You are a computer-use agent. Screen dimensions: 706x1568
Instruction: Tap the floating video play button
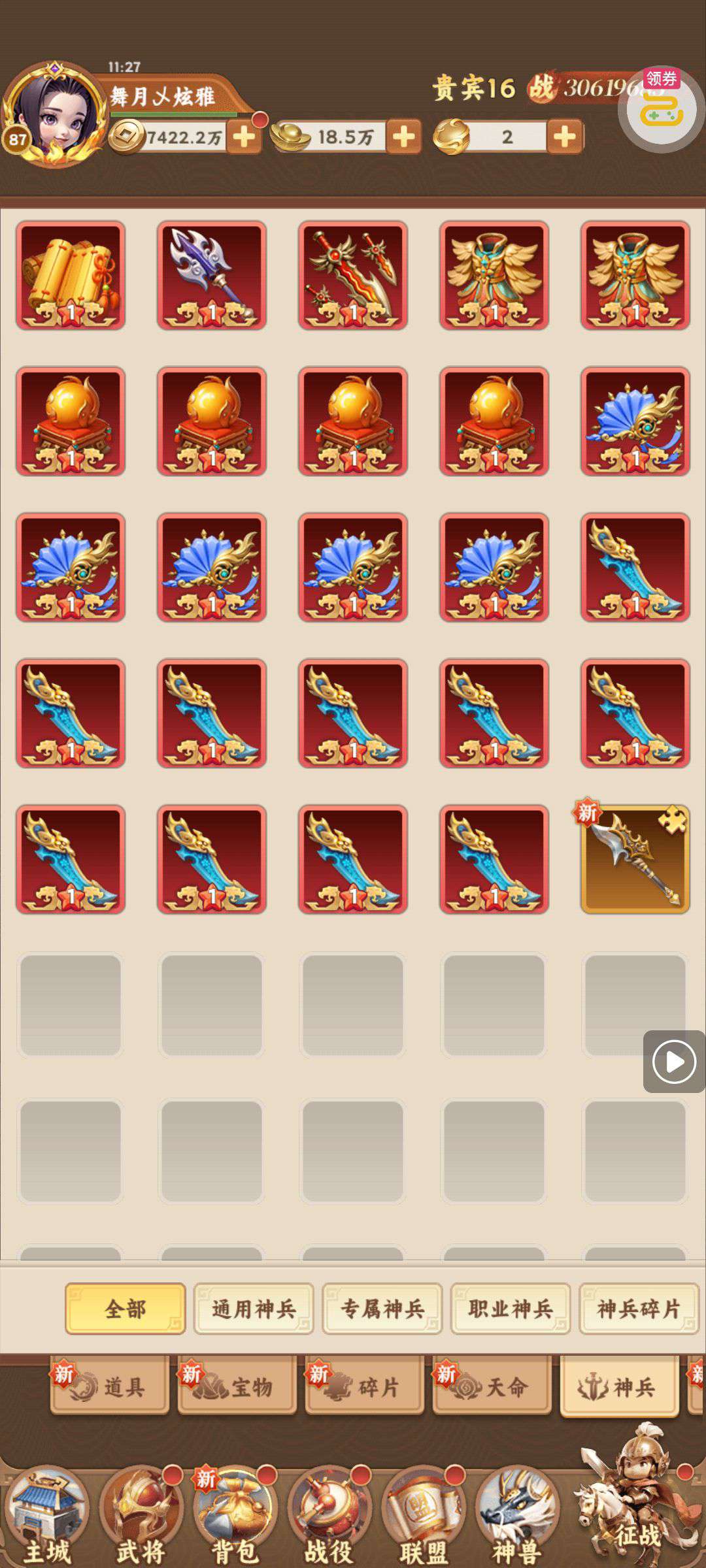coord(674,1062)
